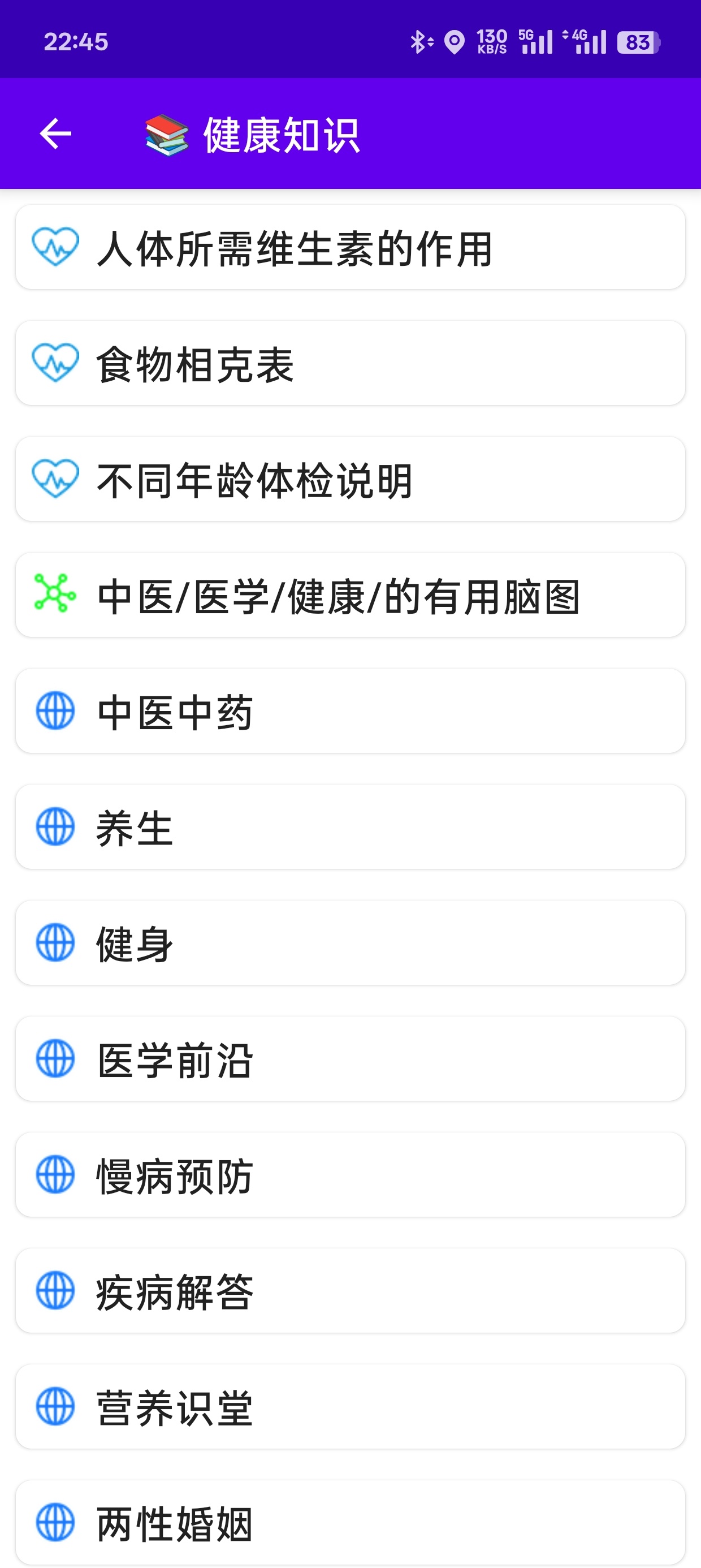
Task: Tap the 两性婚姻 row
Action: 350,1523
